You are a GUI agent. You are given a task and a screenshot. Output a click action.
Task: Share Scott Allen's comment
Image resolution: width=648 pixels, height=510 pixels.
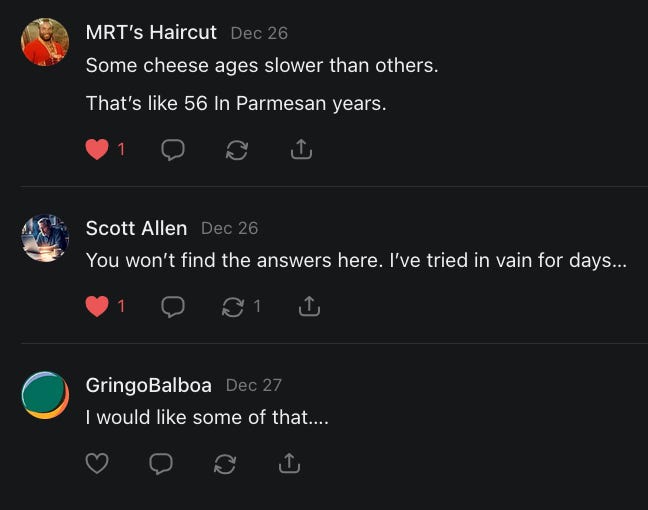(309, 306)
